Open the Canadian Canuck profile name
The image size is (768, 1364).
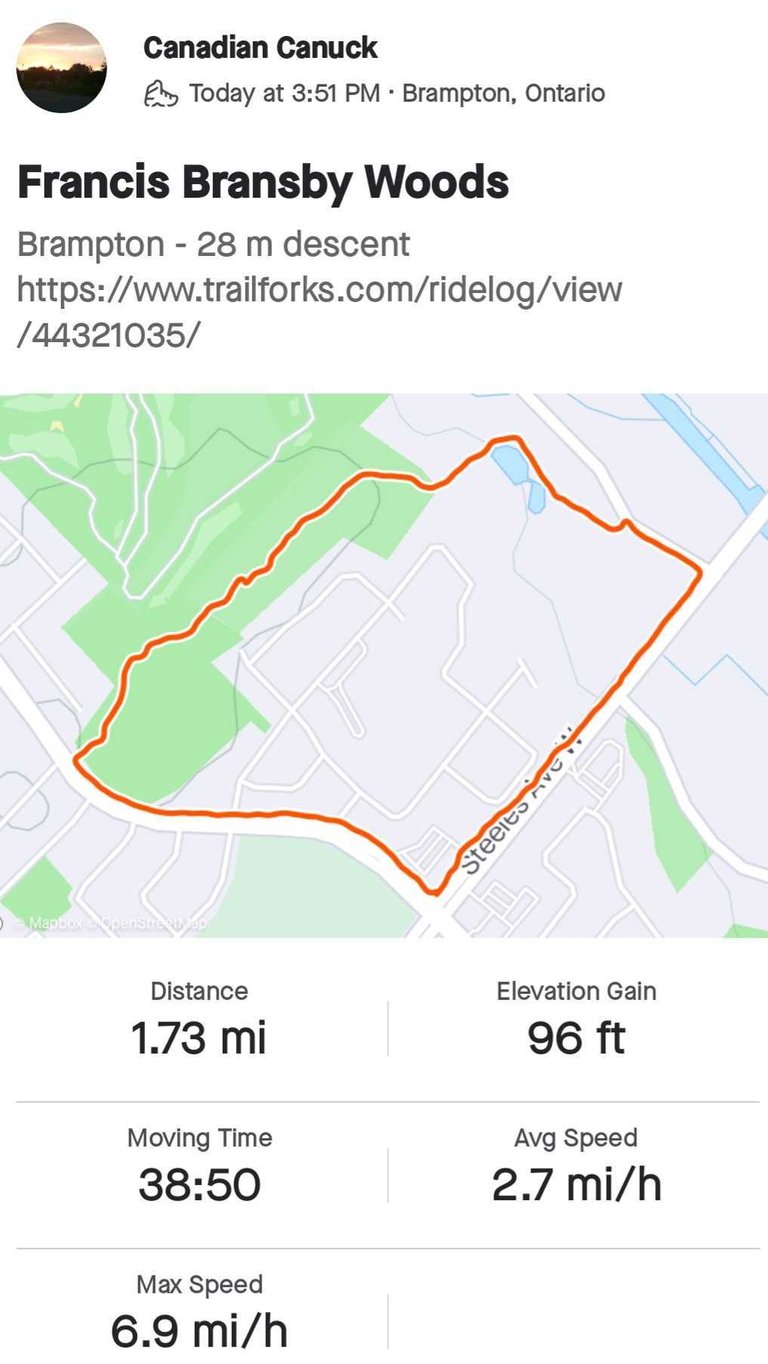260,47
